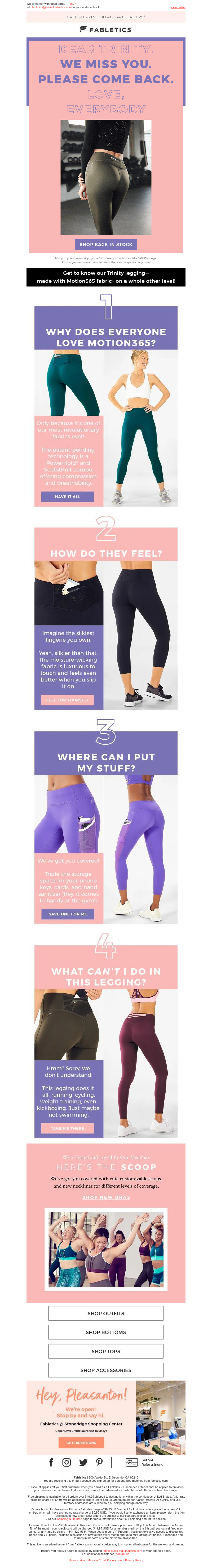Get directions to the Stoneridge store
212x1568 pixels.
click(x=81, y=1443)
